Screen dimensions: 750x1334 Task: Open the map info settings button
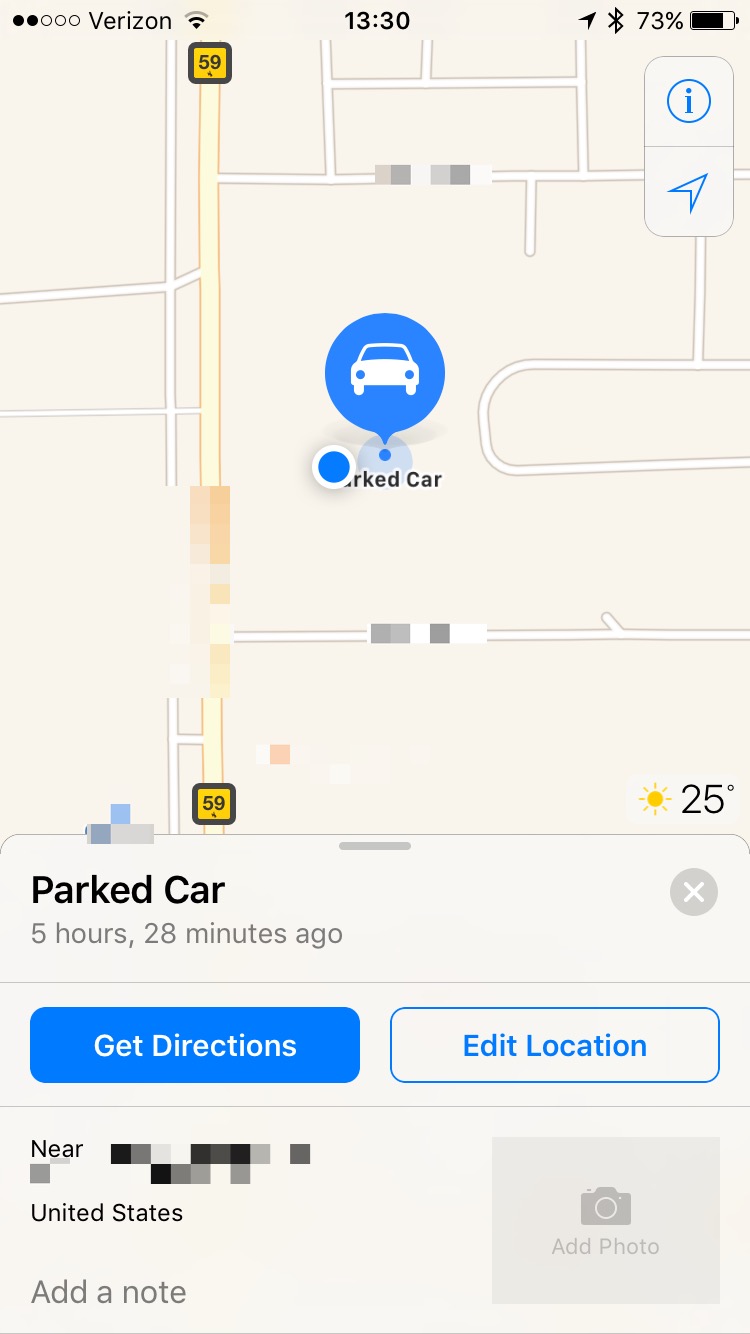[x=689, y=101]
